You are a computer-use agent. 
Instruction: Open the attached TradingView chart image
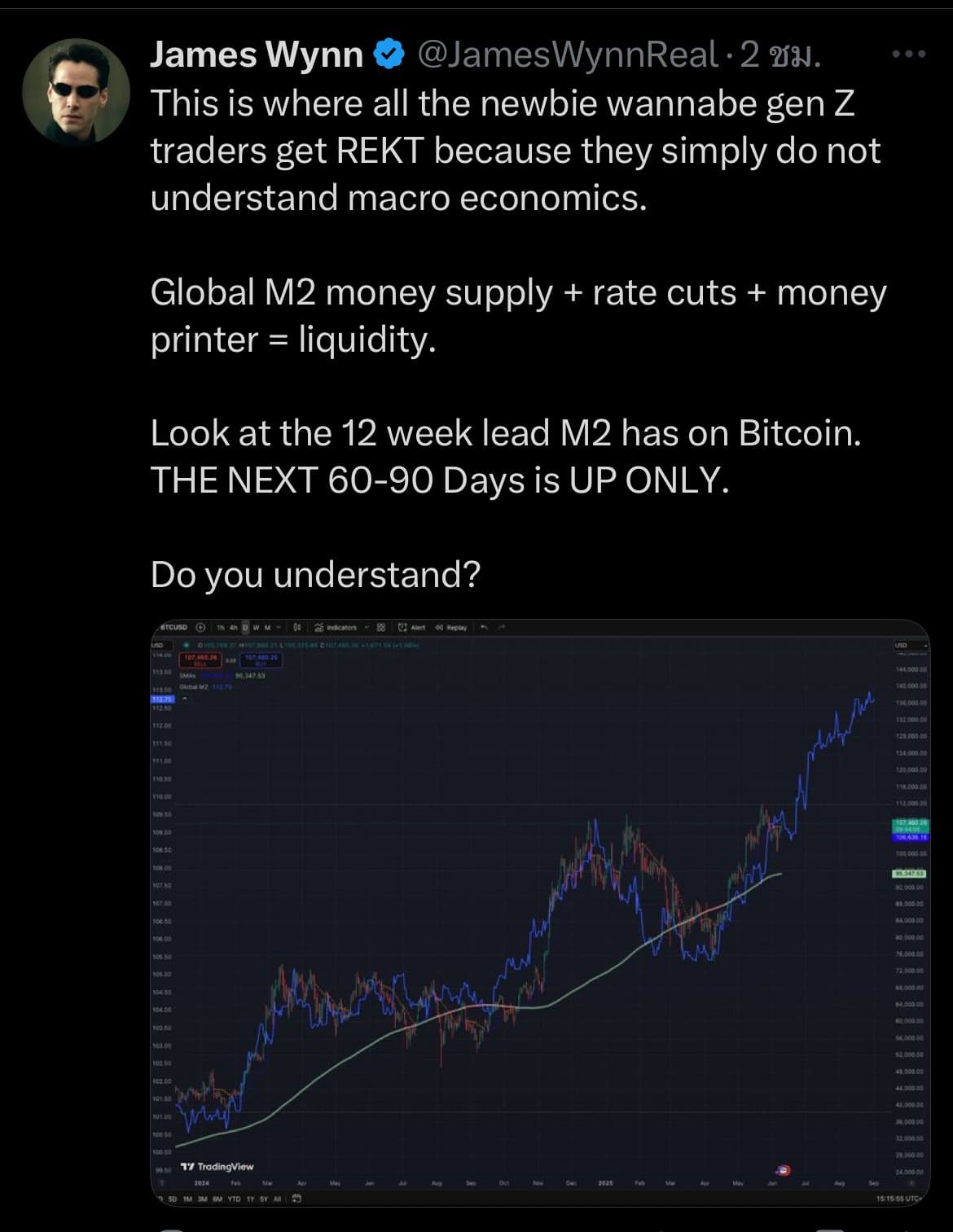pyautogui.click(x=540, y=912)
